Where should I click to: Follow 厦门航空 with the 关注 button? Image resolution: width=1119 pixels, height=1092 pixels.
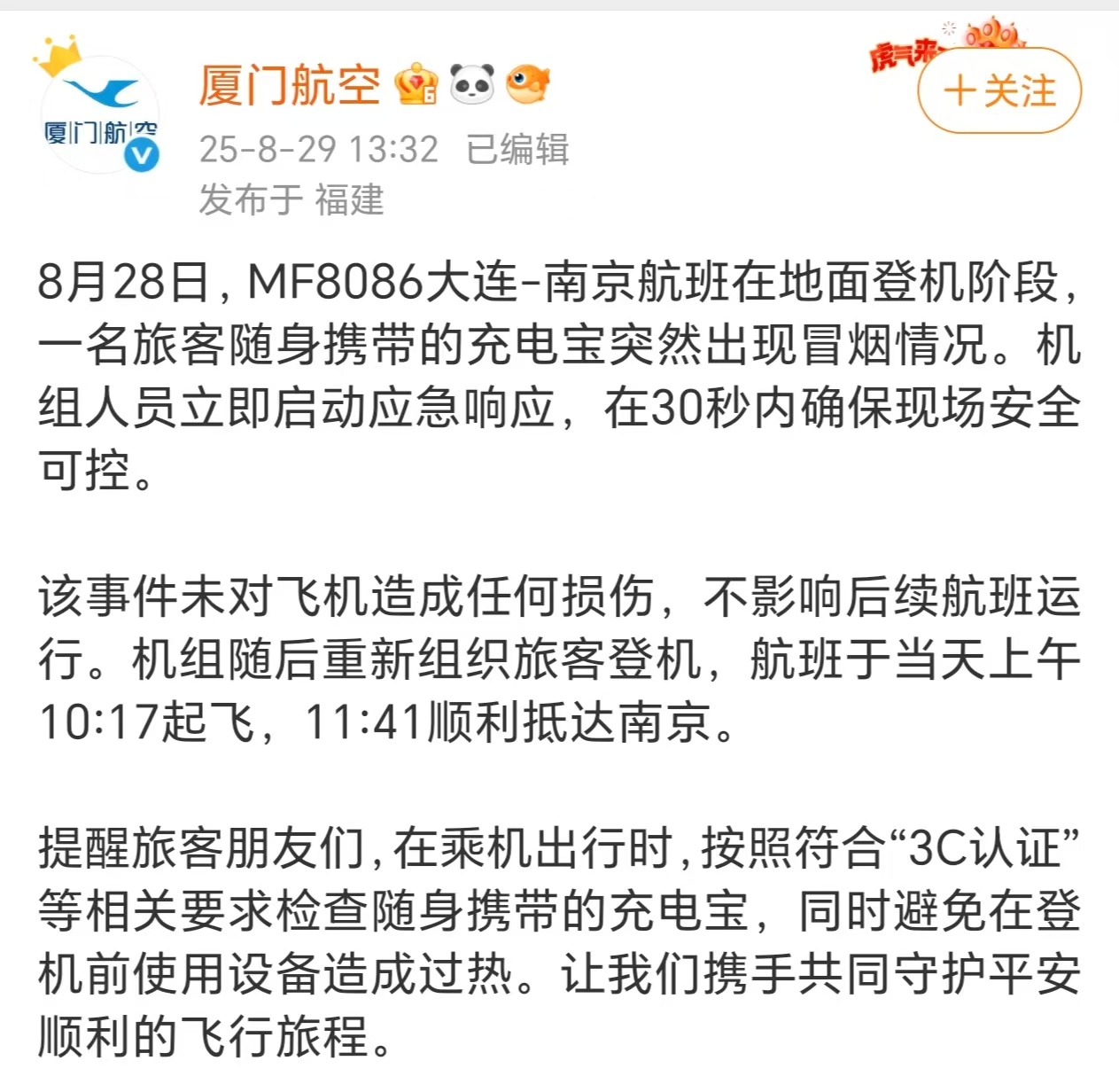[x=999, y=90]
